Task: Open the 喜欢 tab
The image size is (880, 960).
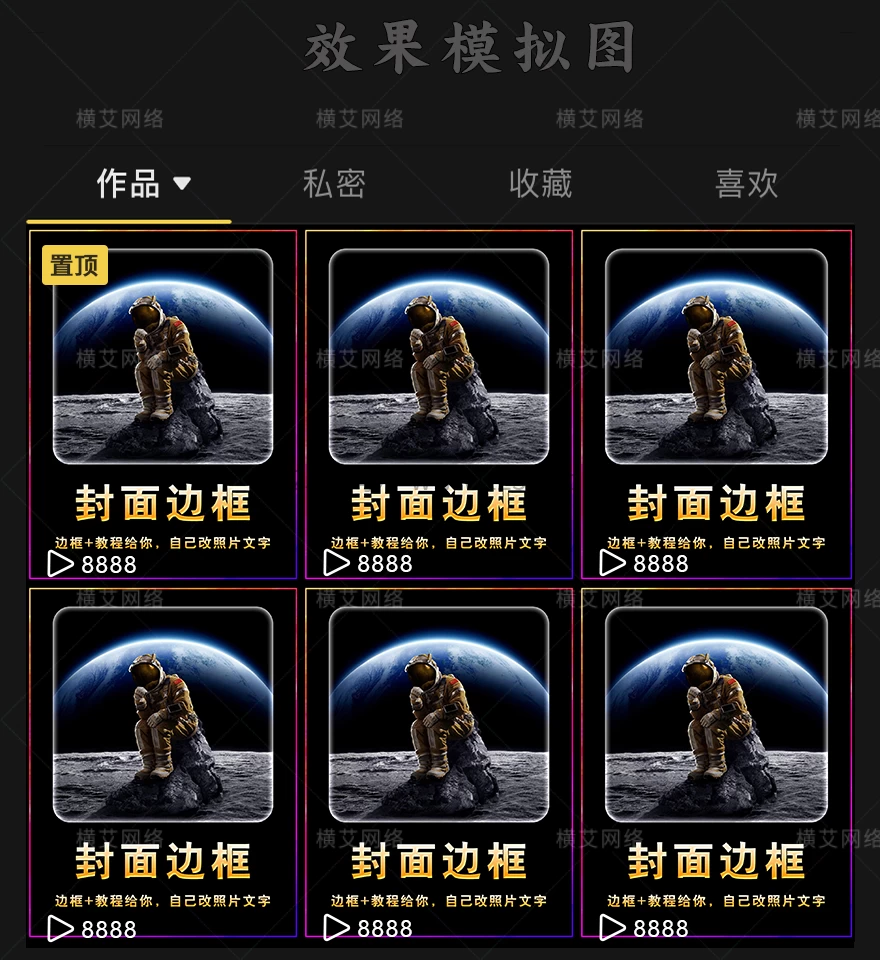Action: (745, 183)
